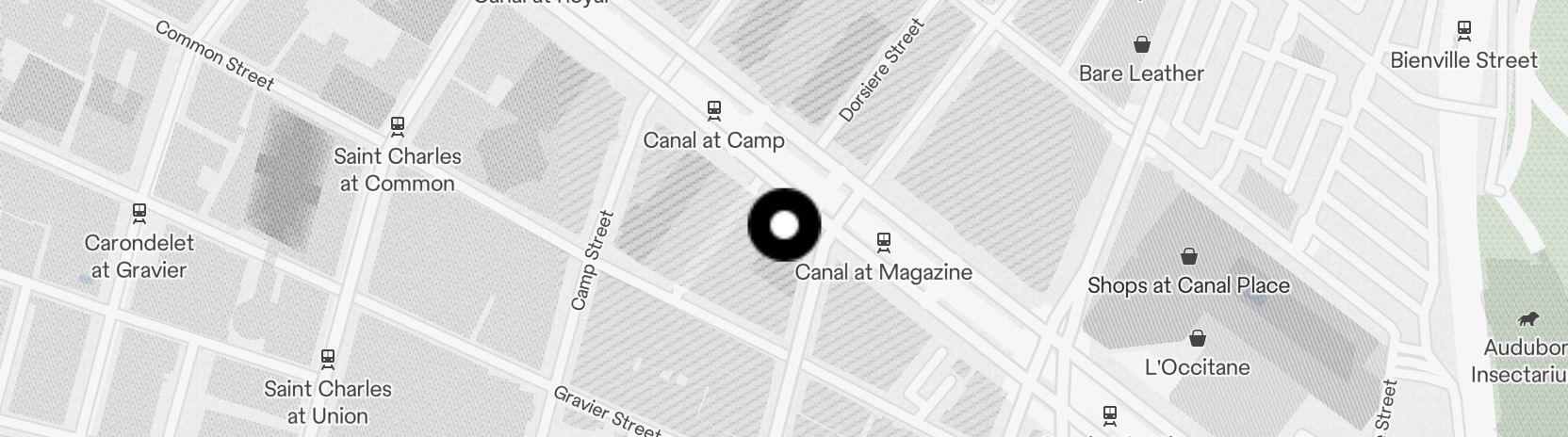Select the Canal at Magazine transit stop
This screenshot has height=437, width=1568.
[x=884, y=243]
